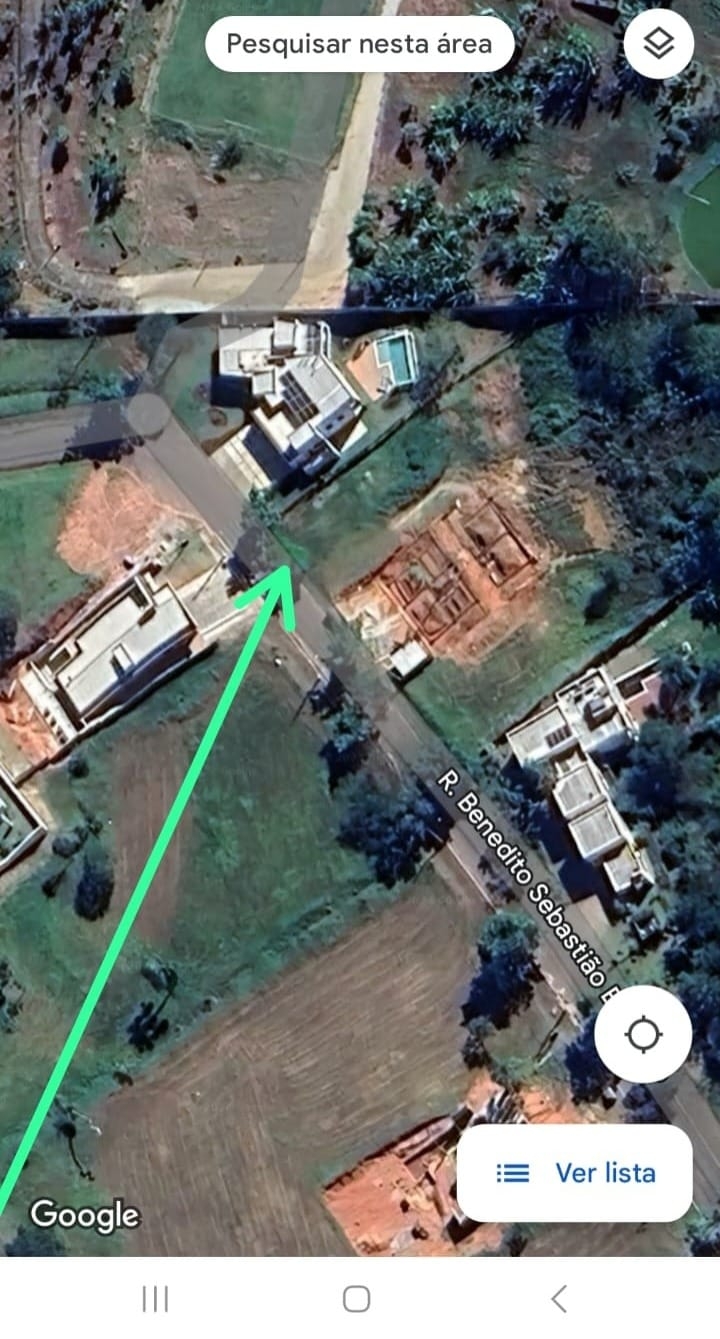Click the list icon inside the Ver lista button
The width and height of the screenshot is (720, 1339).
coord(513,1173)
